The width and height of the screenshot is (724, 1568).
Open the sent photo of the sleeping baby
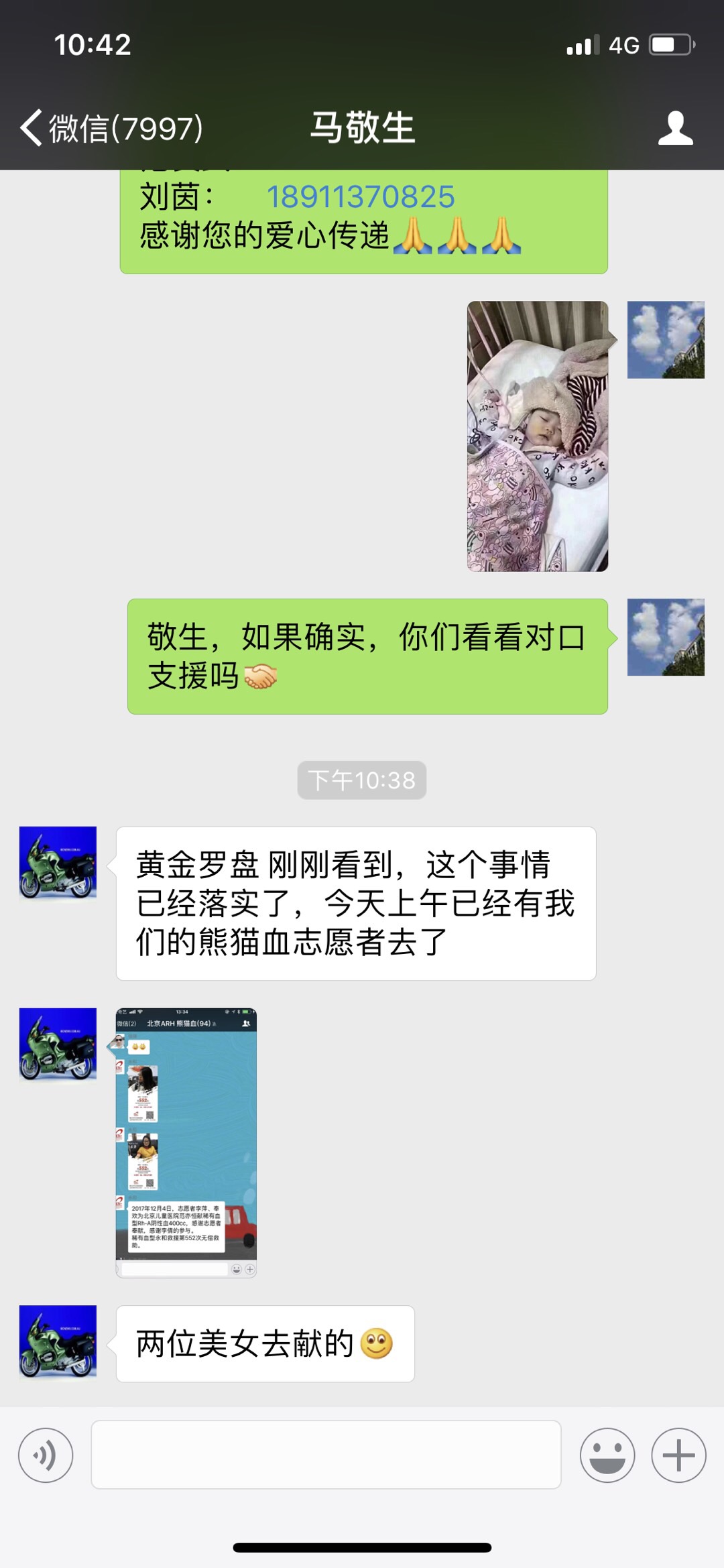[537, 436]
